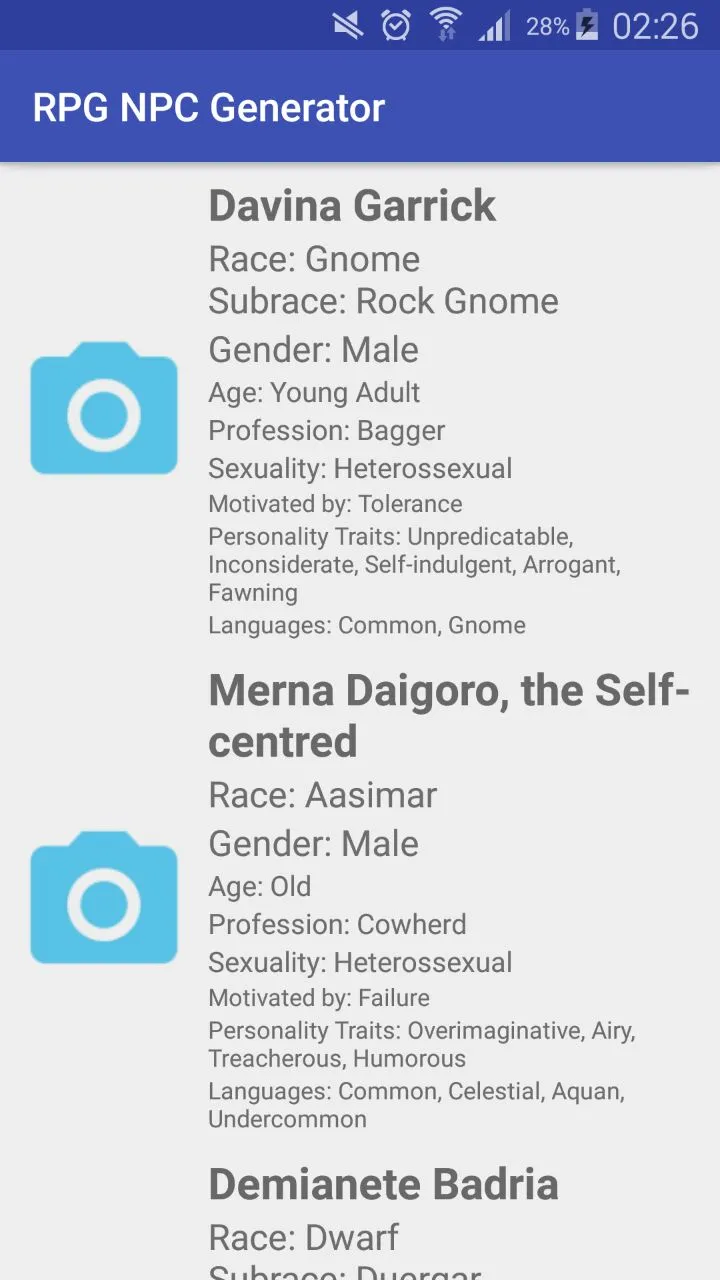This screenshot has width=720, height=1280.
Task: Select the Demianete Badria NPC entry
Action: (x=383, y=1185)
